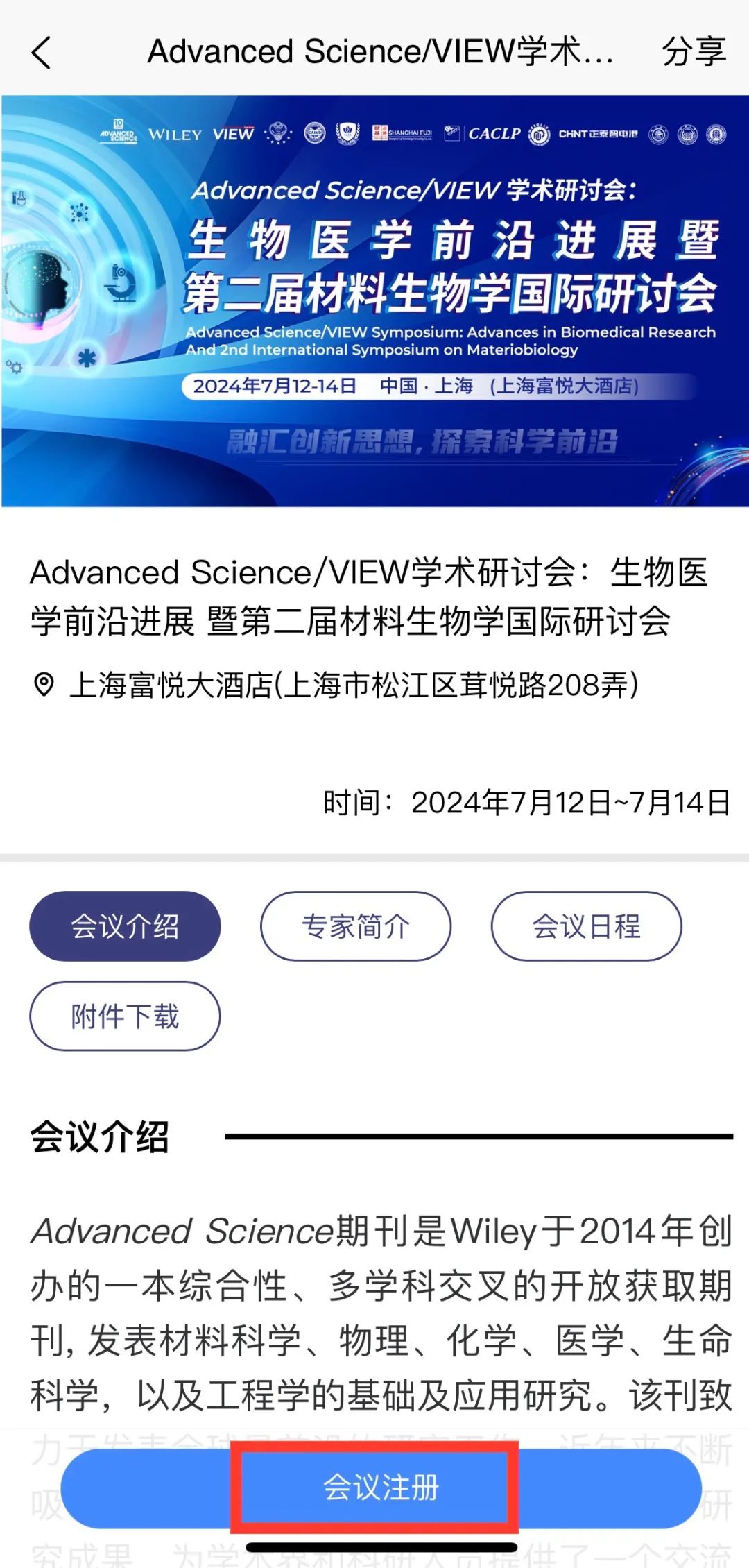749x1568 pixels.
Task: Select the 会议介绍 tab
Action: (125, 926)
